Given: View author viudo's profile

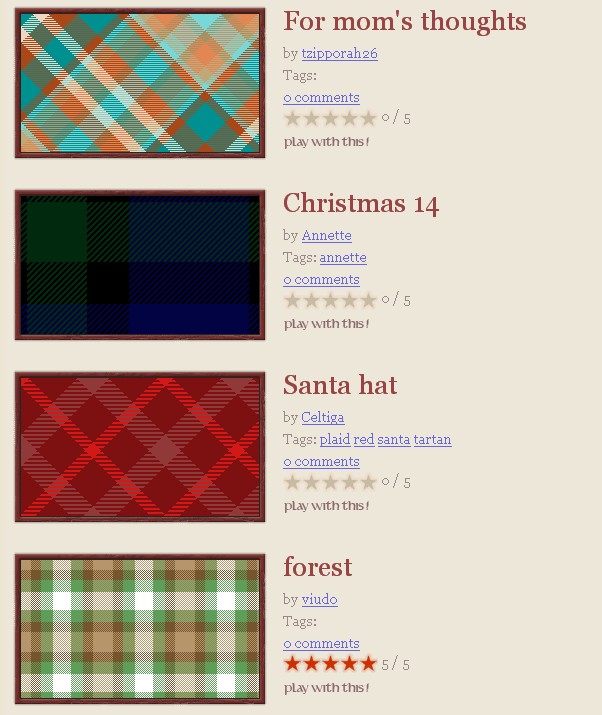Looking at the screenshot, I should [x=319, y=600].
